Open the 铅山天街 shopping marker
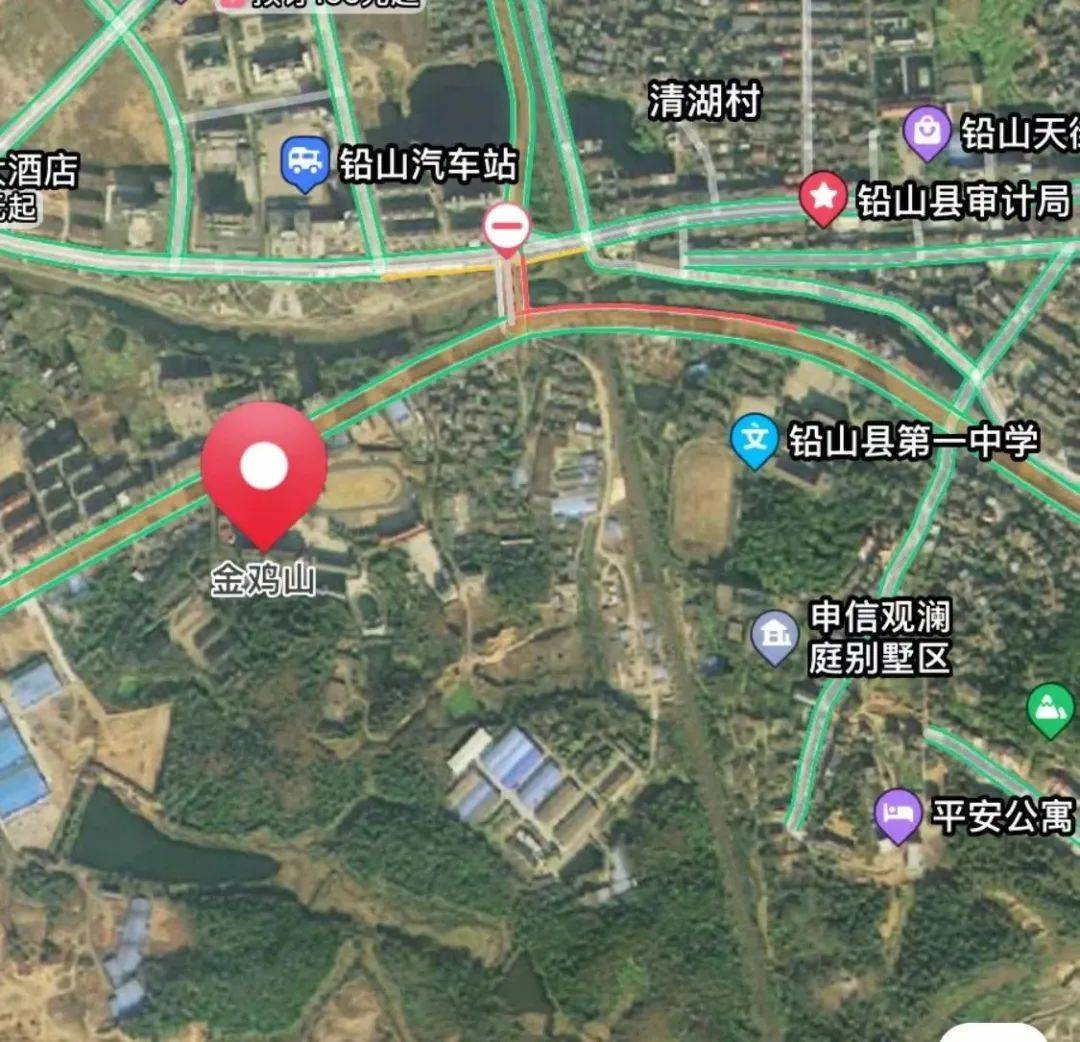The width and height of the screenshot is (1080, 1042). 927,132
